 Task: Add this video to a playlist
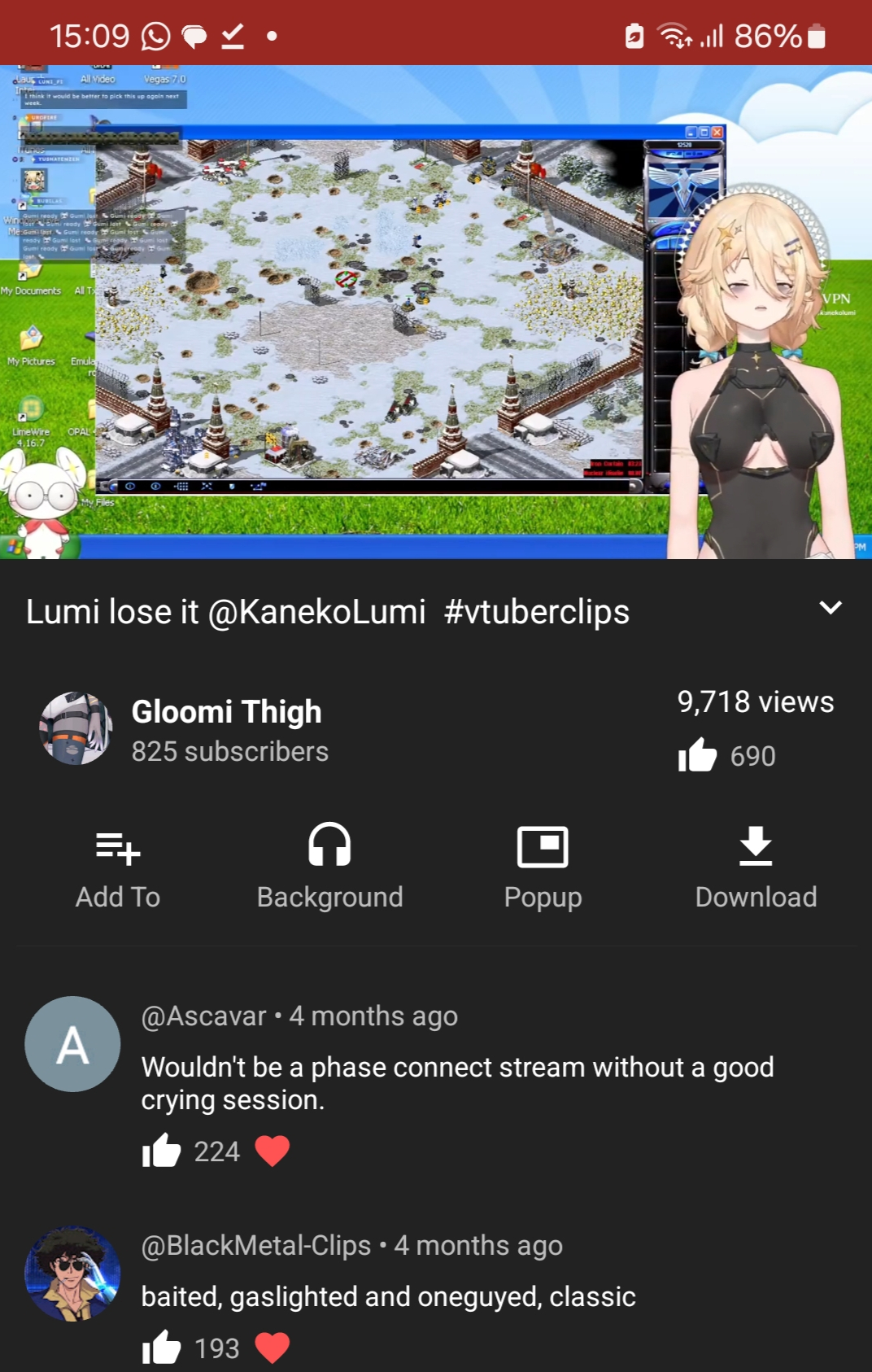[118, 867]
